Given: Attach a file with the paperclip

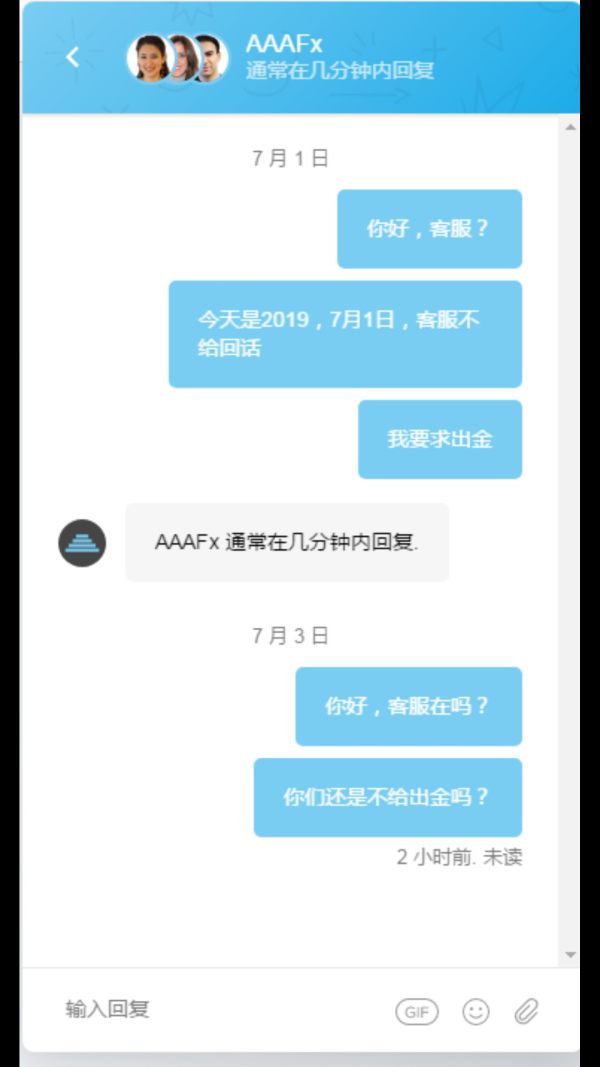Looking at the screenshot, I should coord(527,1012).
